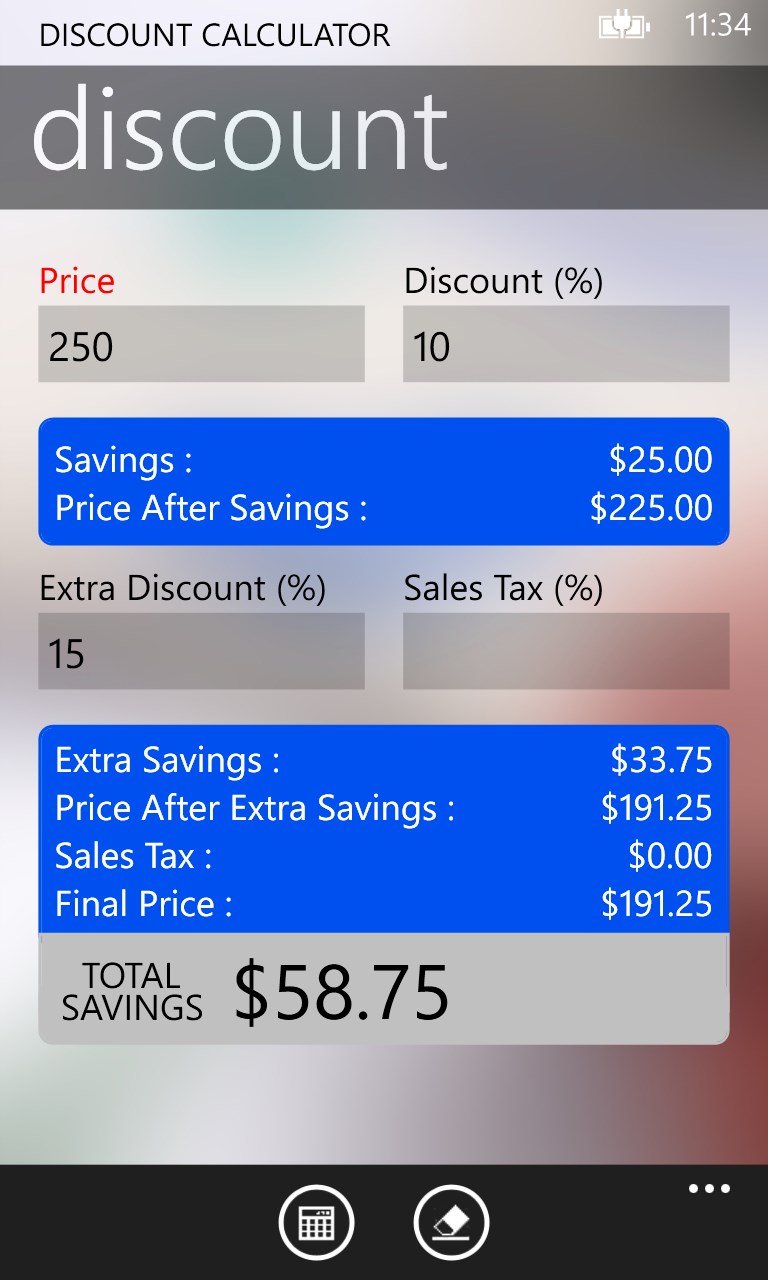Tap the three dots for more options
This screenshot has width=768, height=1280.
(709, 1188)
